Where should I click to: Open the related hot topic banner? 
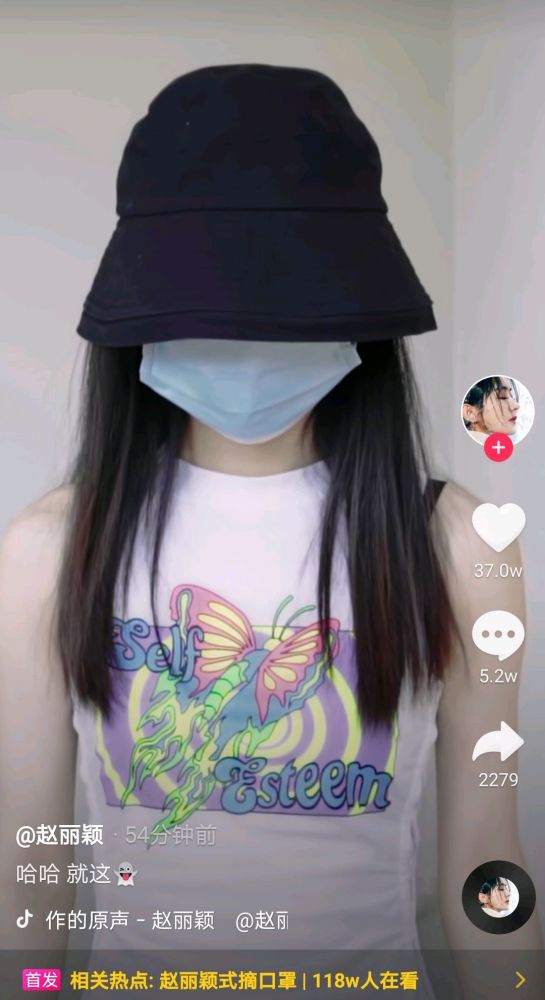click(x=272, y=980)
